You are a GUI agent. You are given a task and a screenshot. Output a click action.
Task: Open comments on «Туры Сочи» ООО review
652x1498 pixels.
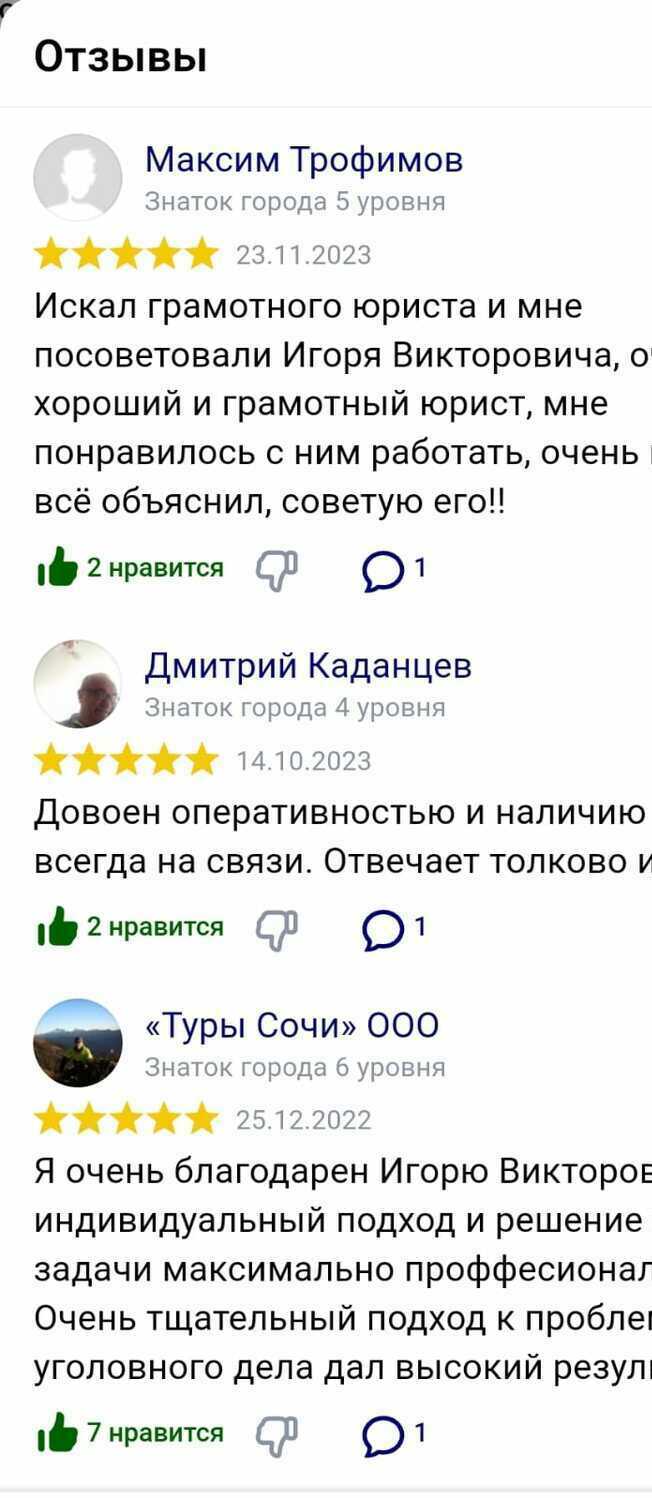[x=381, y=1434]
